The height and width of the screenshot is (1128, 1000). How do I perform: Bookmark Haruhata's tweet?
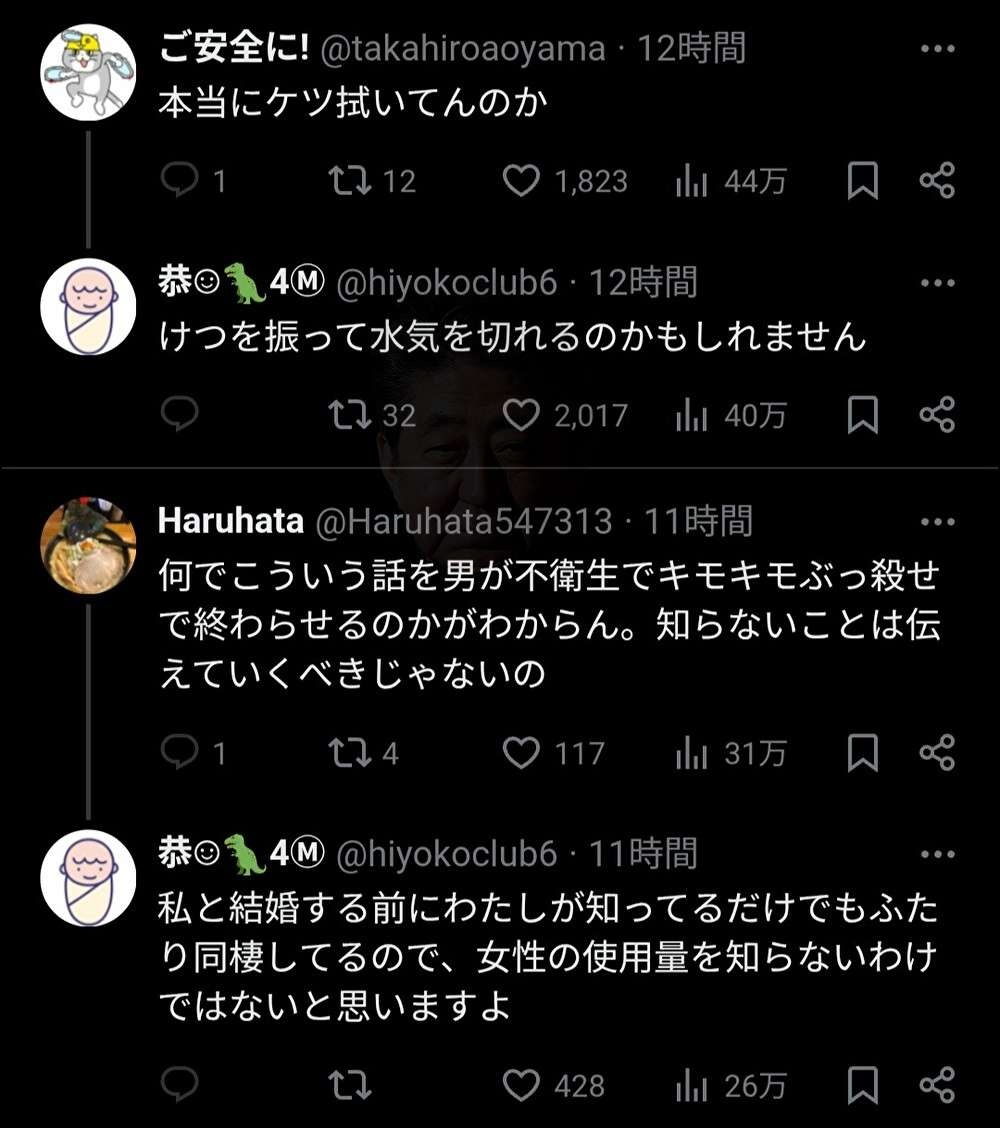[862, 753]
